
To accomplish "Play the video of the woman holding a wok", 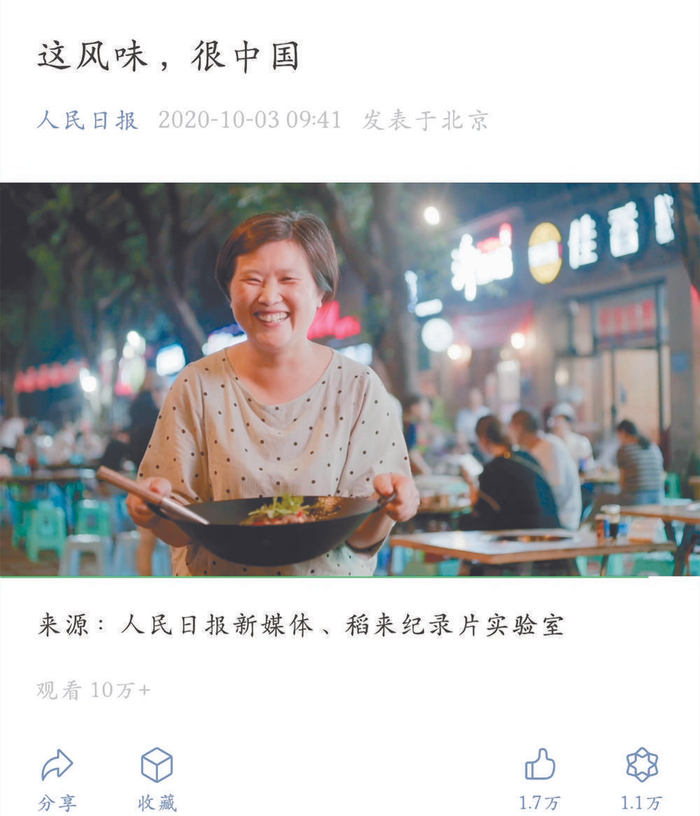I will tap(350, 379).
